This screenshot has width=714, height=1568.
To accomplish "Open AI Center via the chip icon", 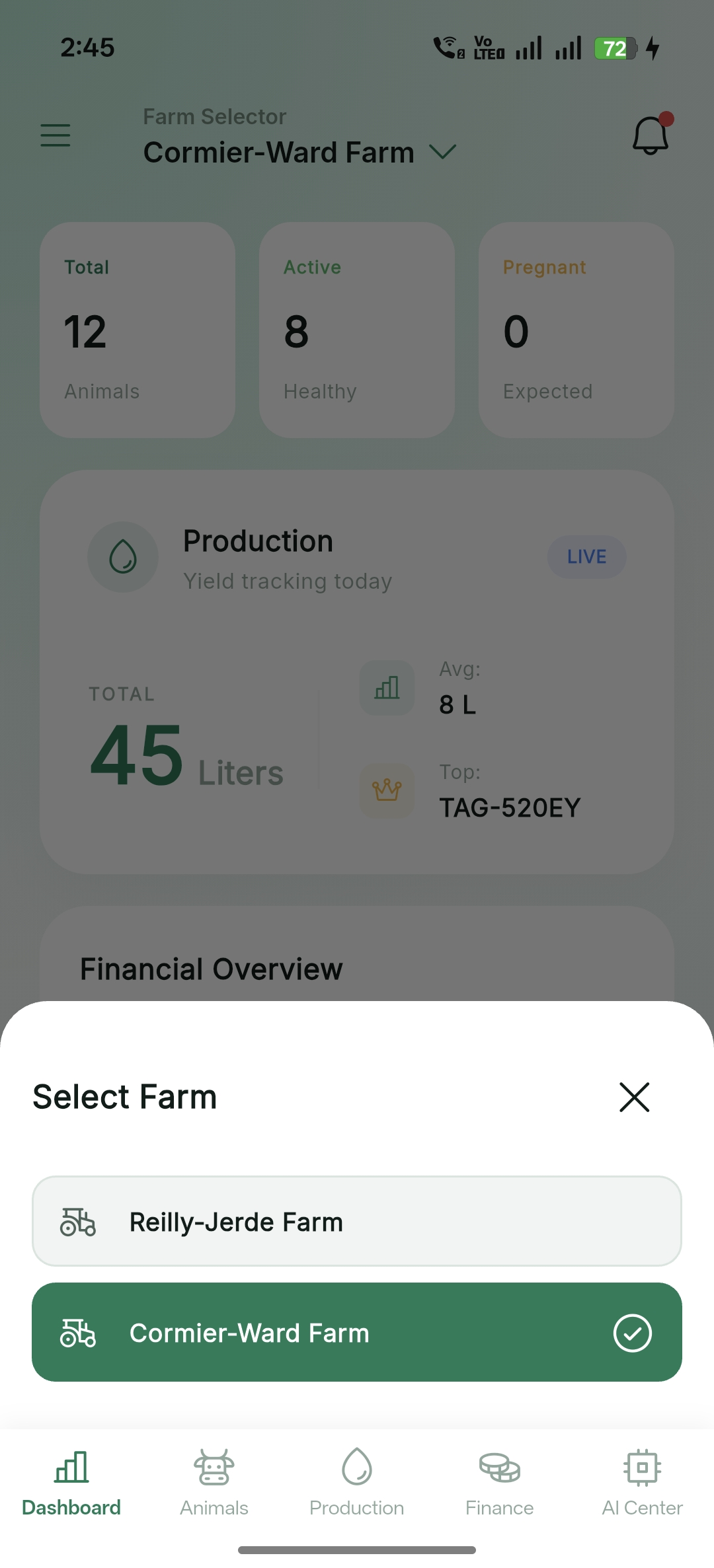I will click(x=641, y=1485).
